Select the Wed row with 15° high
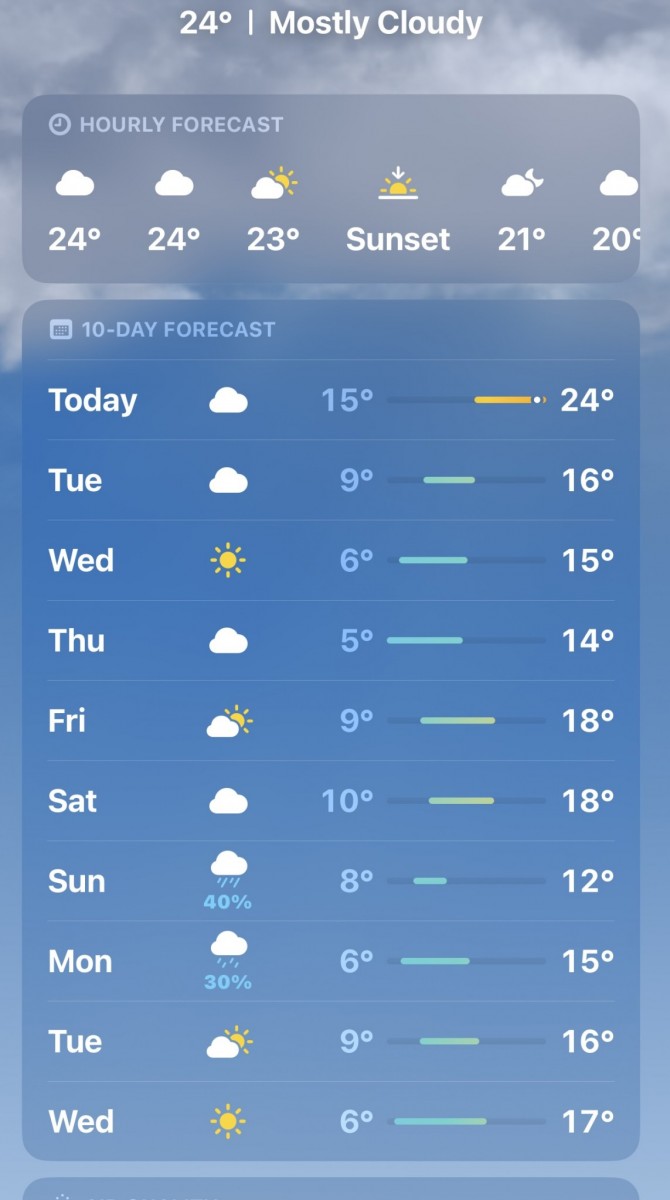The width and height of the screenshot is (670, 1200). [330, 560]
